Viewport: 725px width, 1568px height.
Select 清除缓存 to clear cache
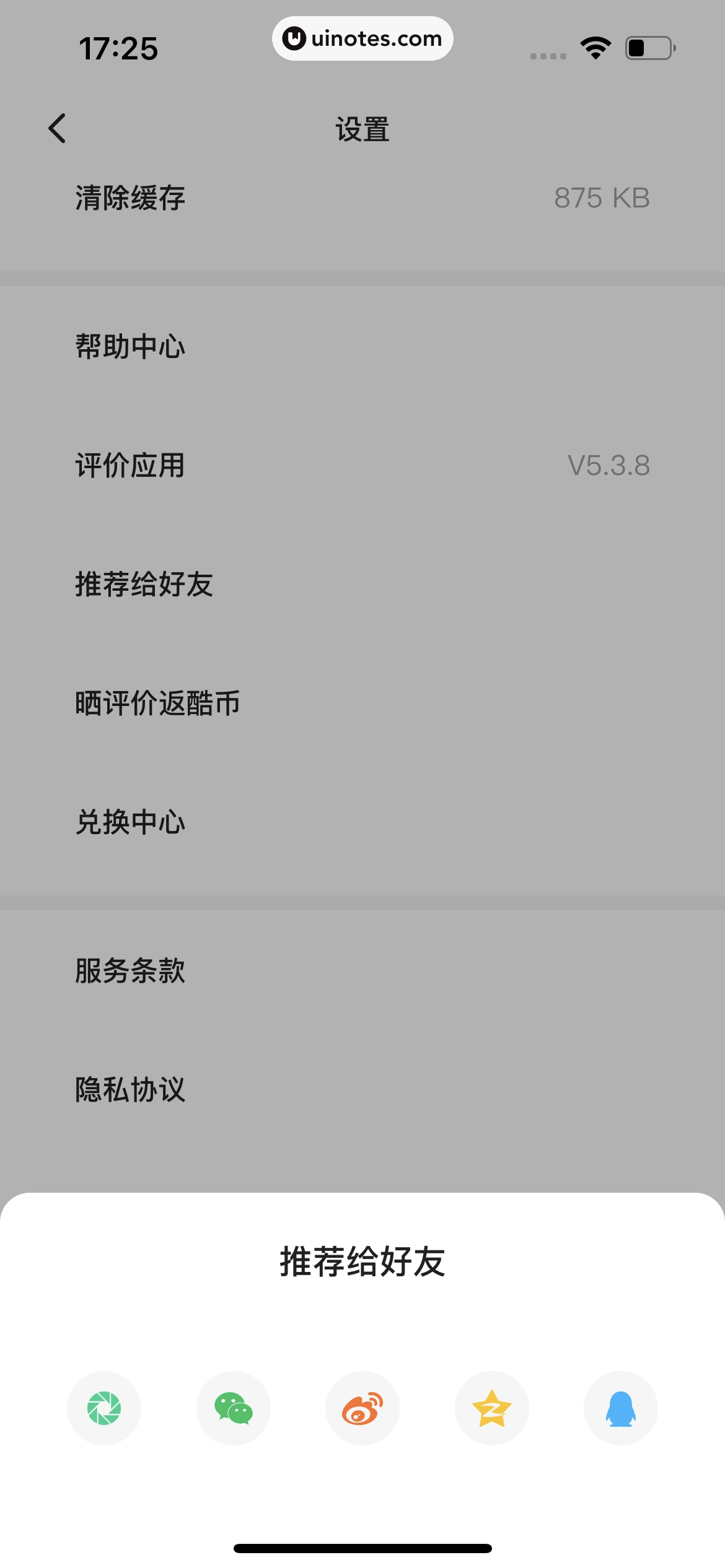click(129, 198)
